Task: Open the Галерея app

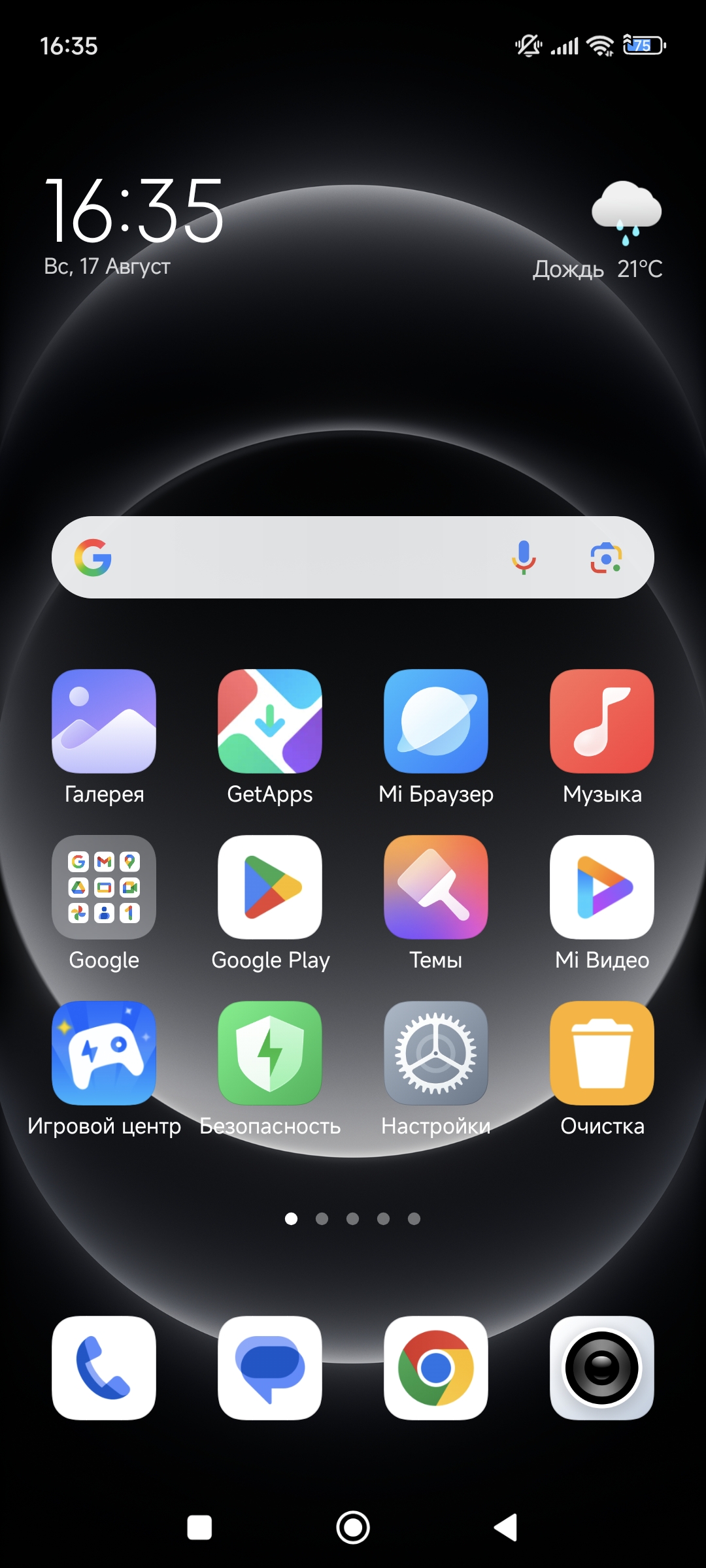Action: pos(104,721)
